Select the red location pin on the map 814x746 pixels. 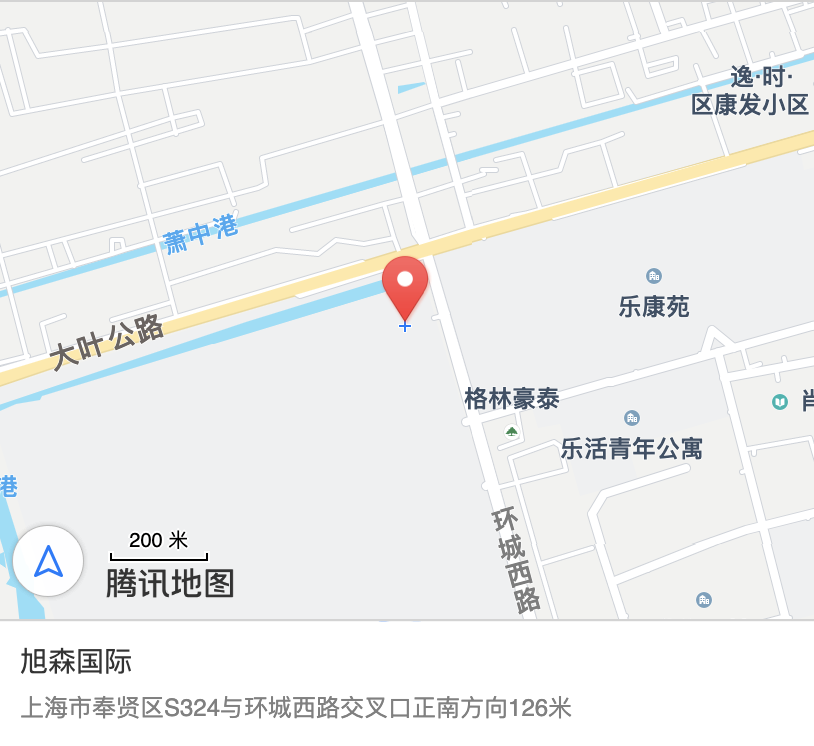point(405,284)
